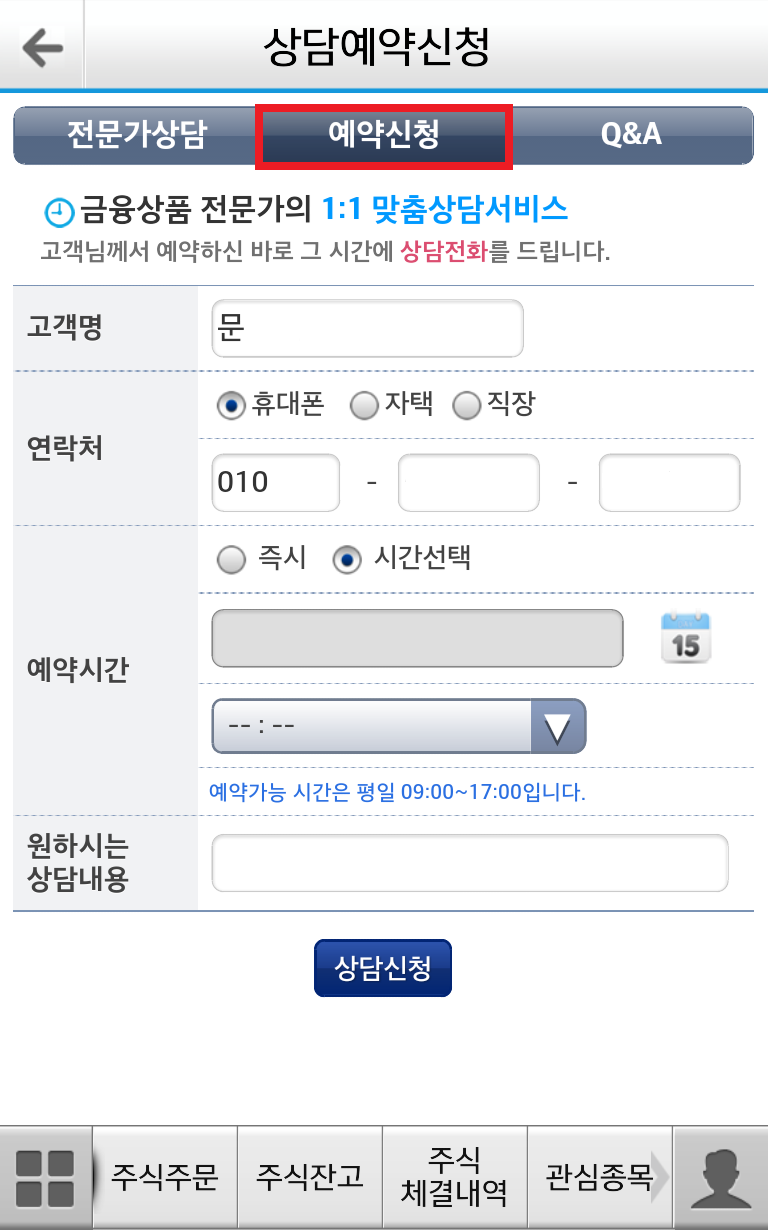
Task: Submit with the 상담신청 button
Action: click(x=383, y=968)
